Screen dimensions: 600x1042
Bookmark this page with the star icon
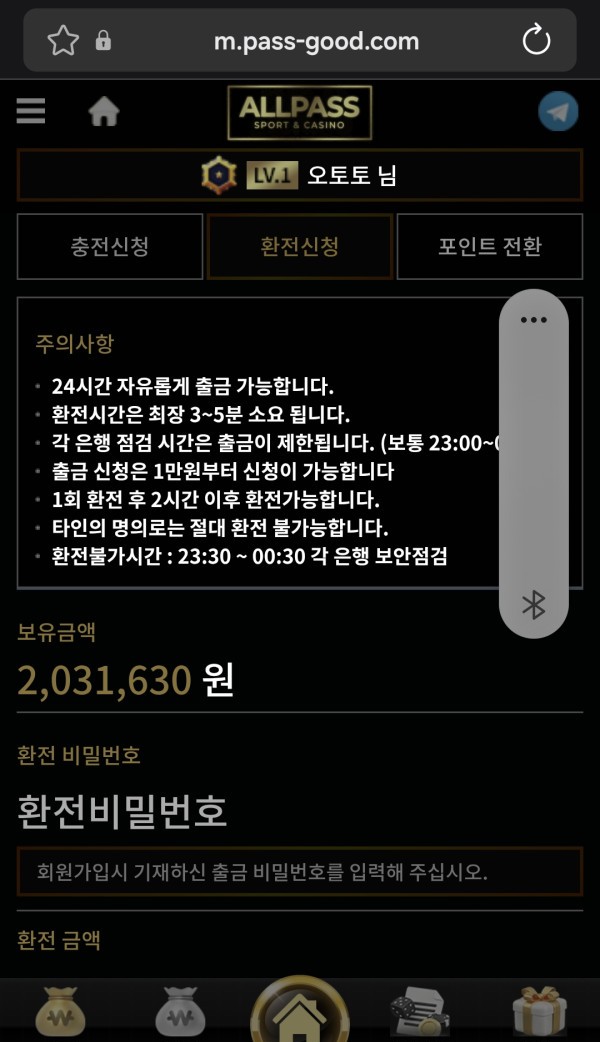tap(63, 41)
